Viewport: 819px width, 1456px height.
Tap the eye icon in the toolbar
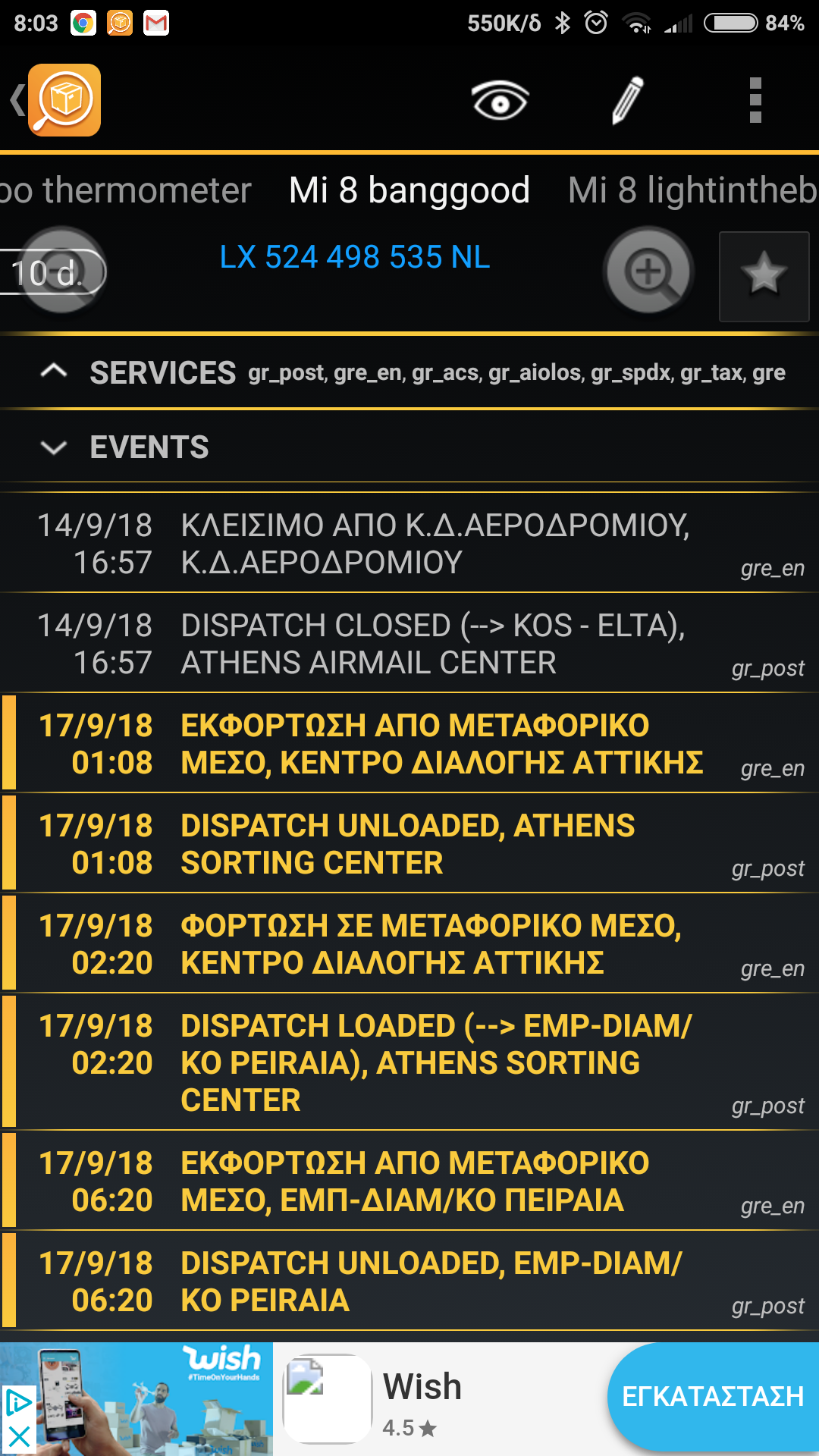pos(500,100)
